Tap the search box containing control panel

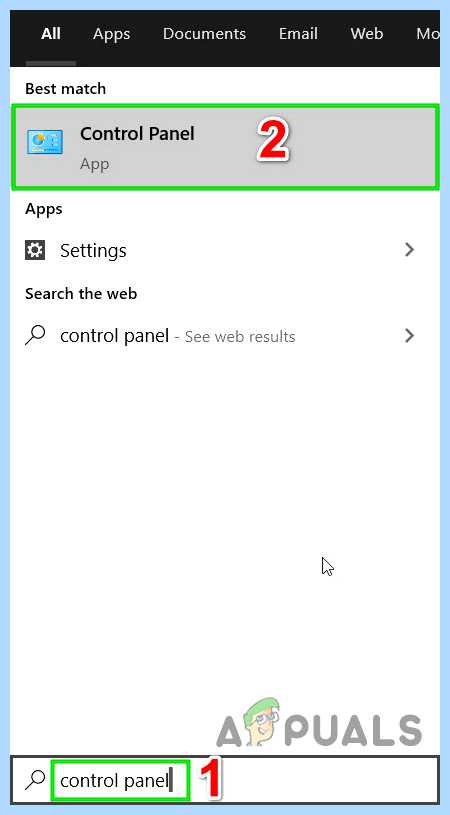225,781
